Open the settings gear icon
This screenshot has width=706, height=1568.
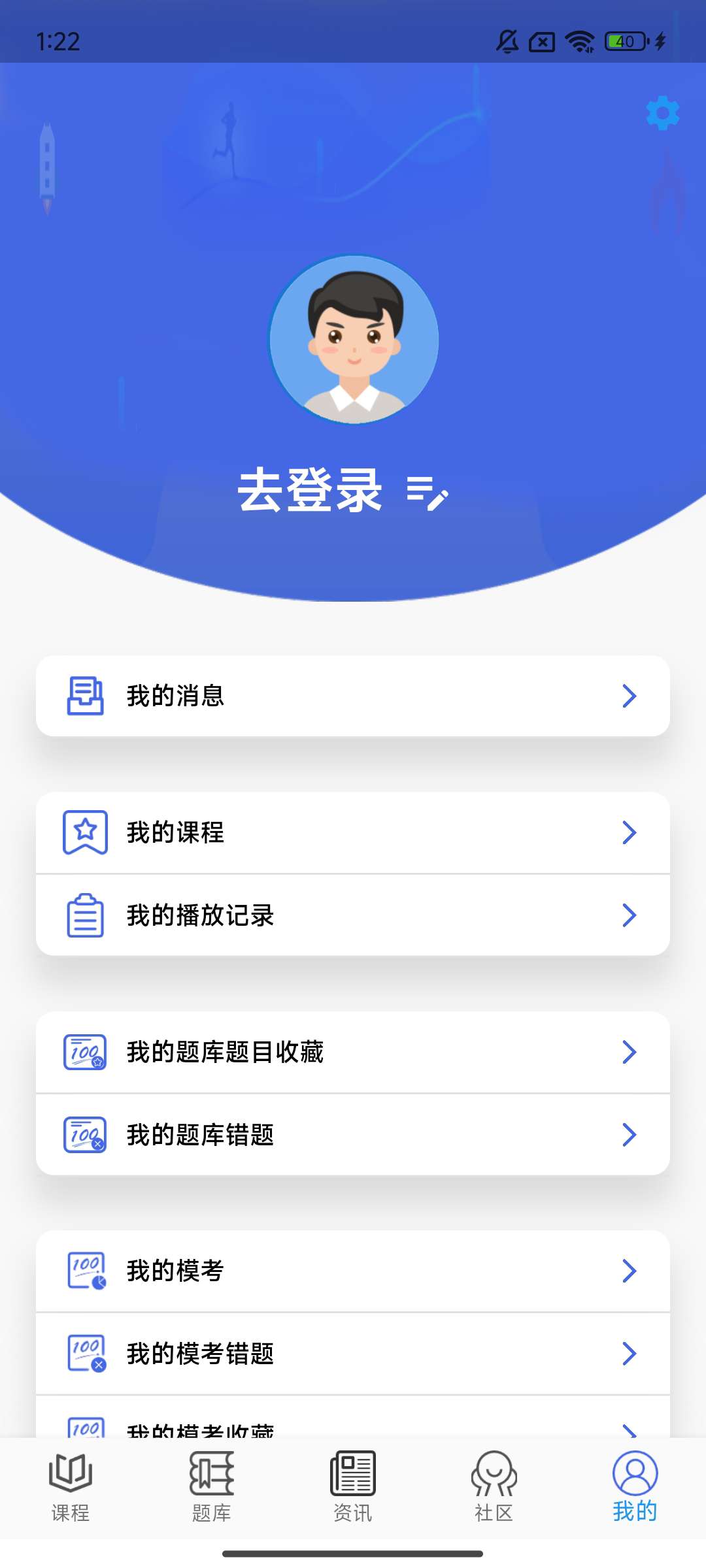point(662,113)
